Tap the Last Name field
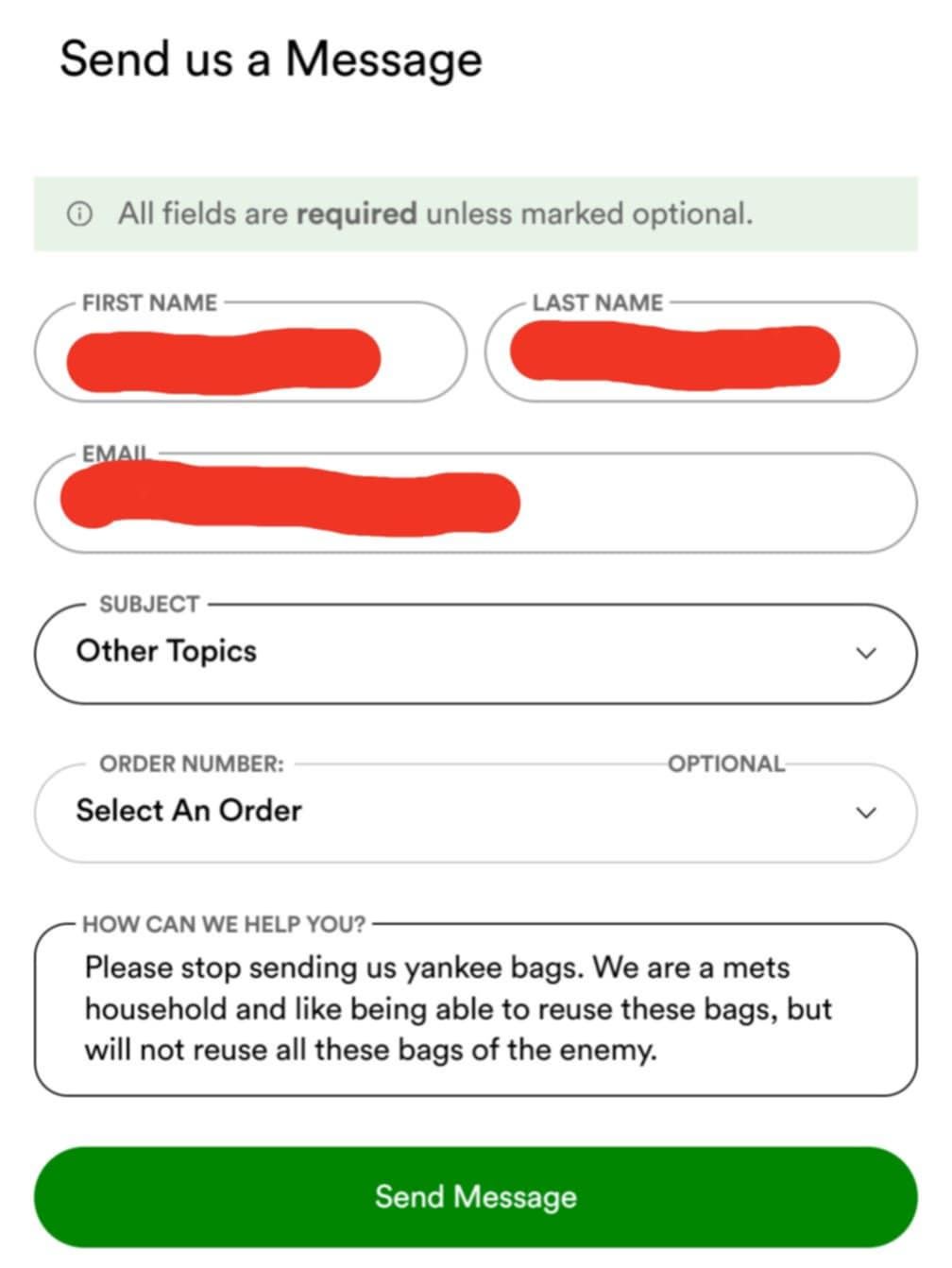This screenshot has height=1268, width=952. tap(700, 353)
